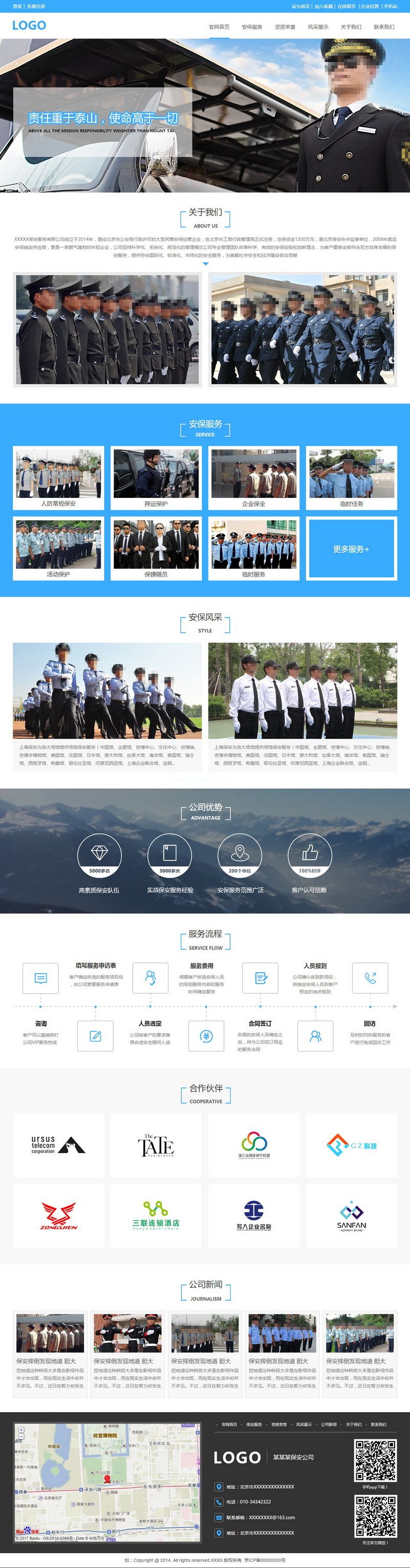The height and width of the screenshot is (1568, 410).
Task: Open 联系我们 in the header menu
Action: [384, 27]
